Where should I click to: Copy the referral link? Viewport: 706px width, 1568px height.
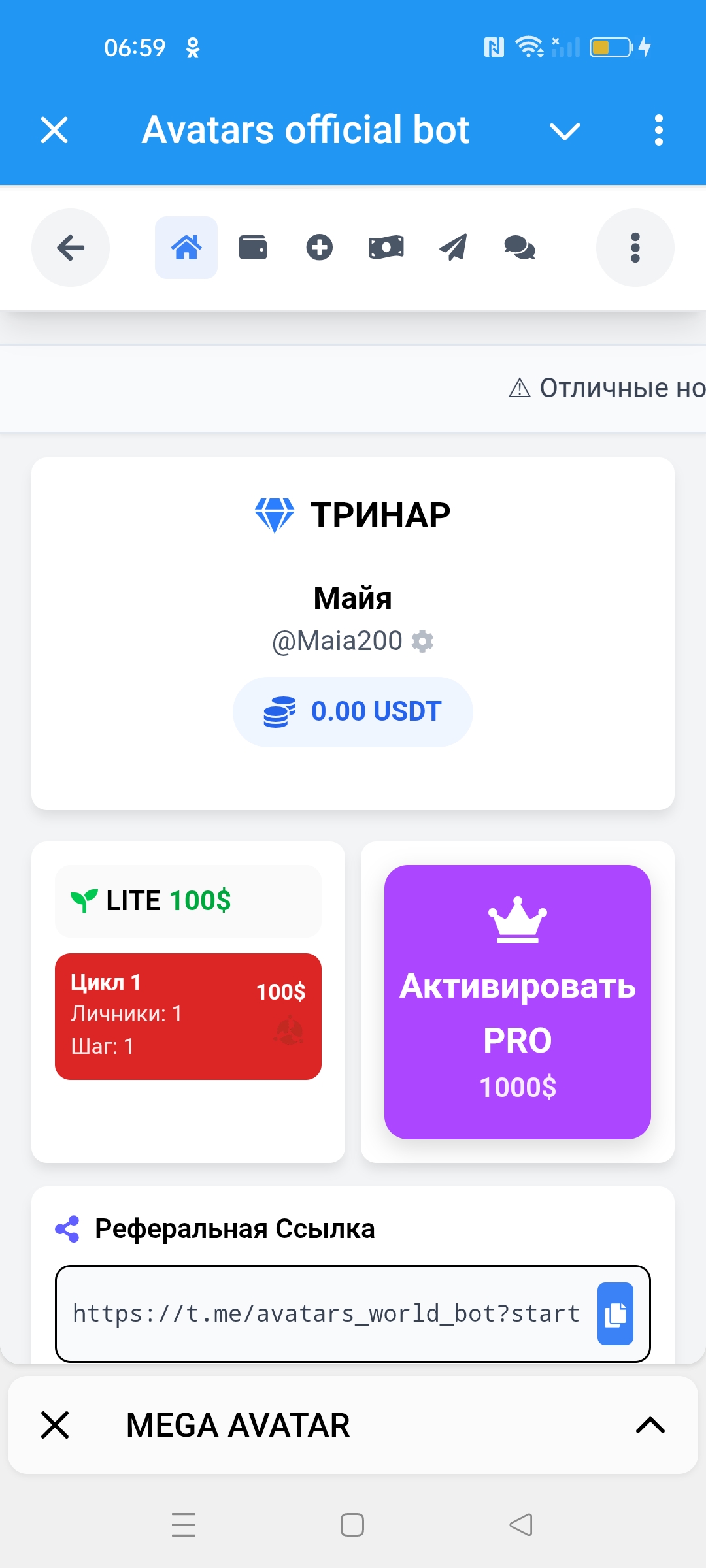coord(615,1314)
